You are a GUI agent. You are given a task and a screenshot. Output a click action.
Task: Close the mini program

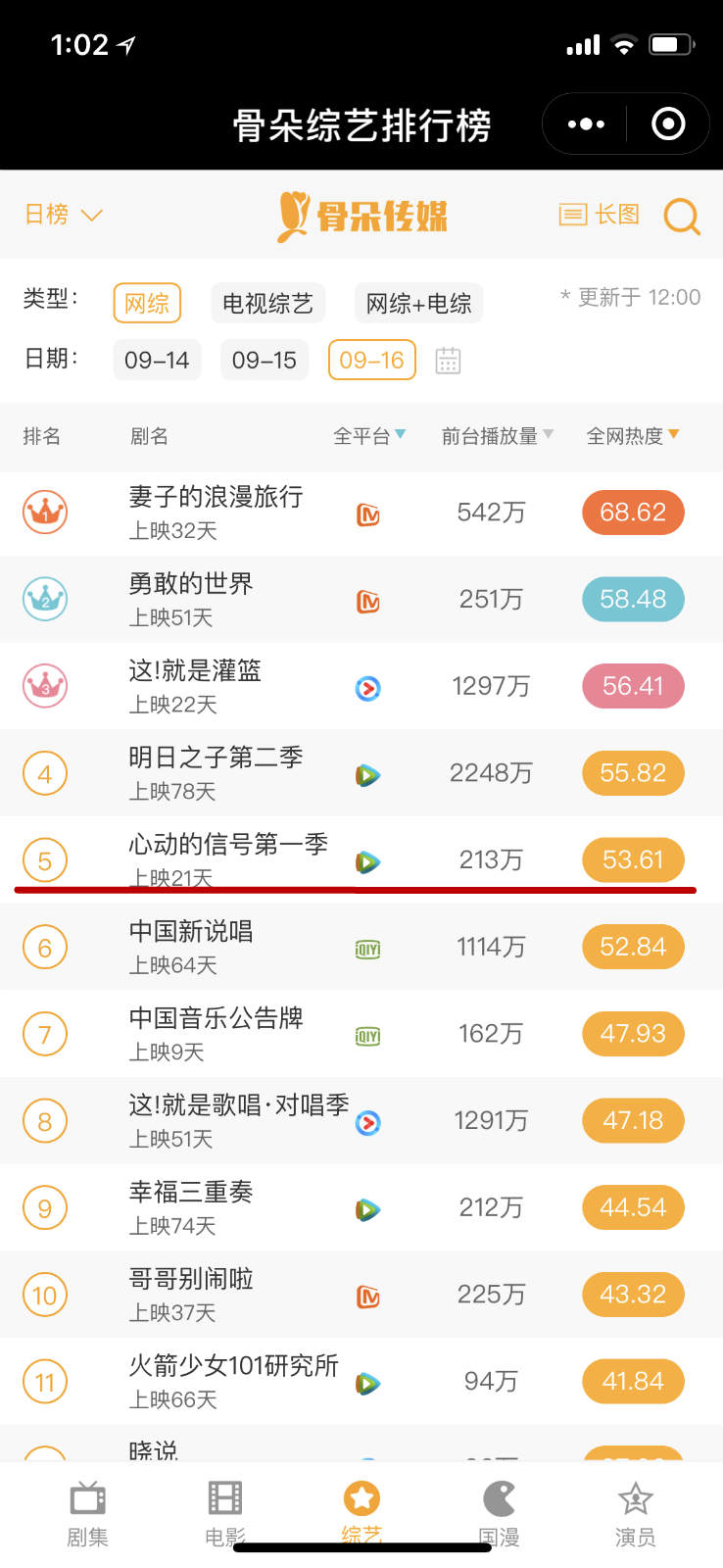(x=668, y=124)
